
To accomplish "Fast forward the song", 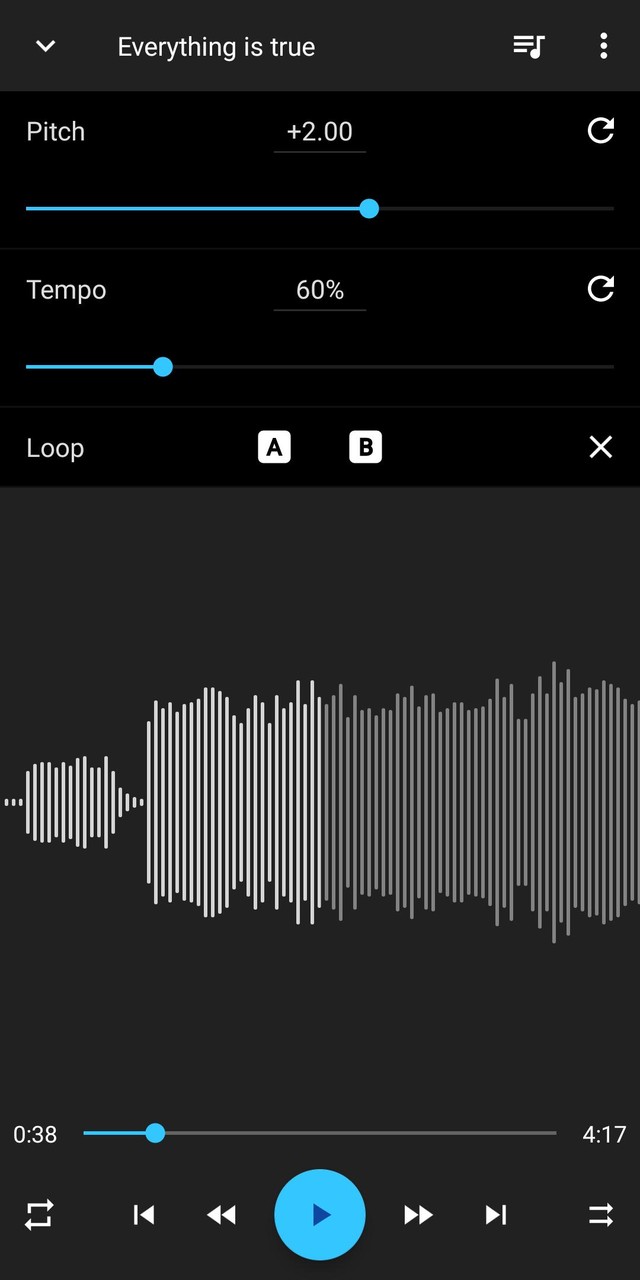I will coord(418,1215).
